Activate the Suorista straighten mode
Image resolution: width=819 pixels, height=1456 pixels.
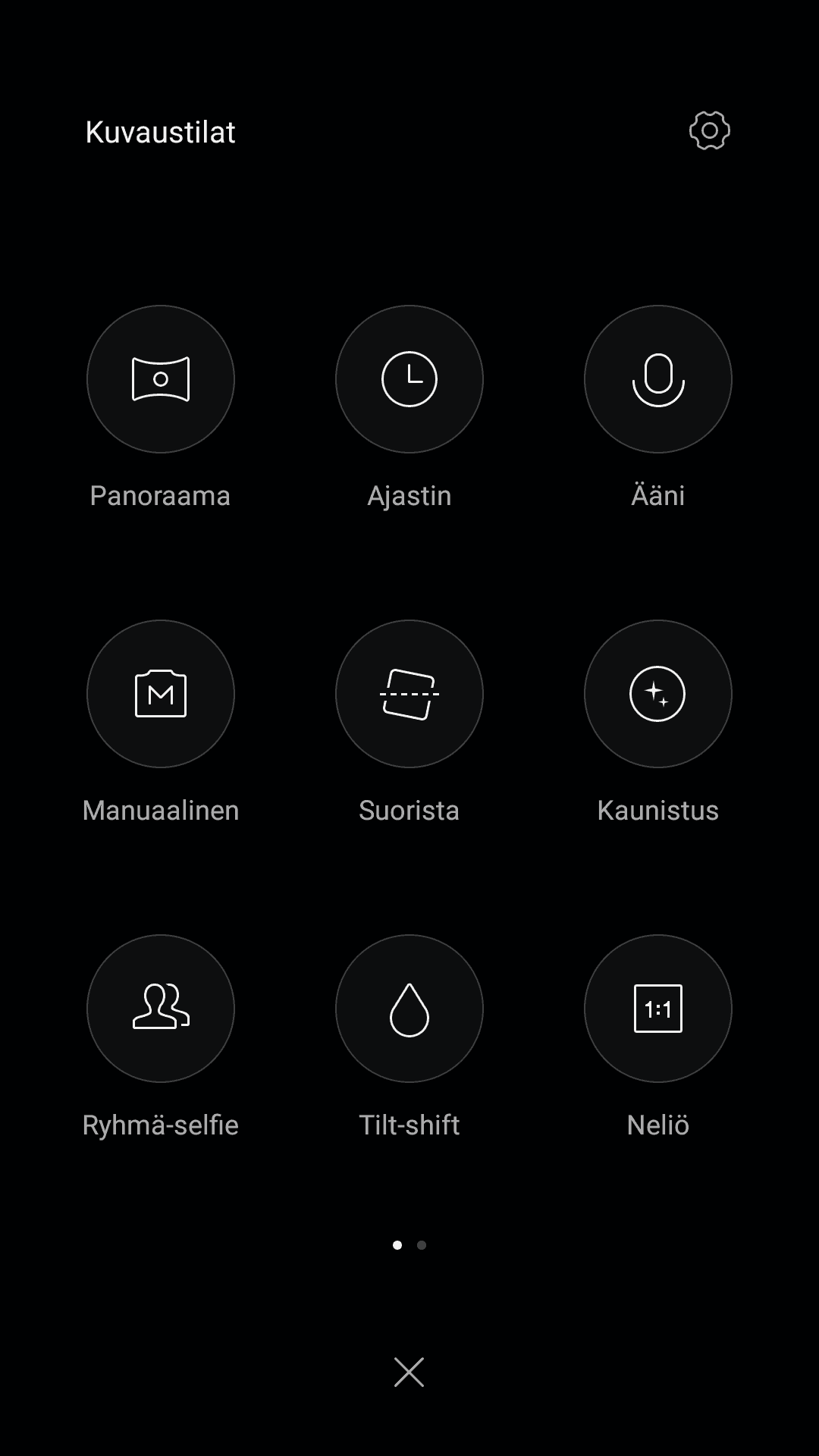409,694
